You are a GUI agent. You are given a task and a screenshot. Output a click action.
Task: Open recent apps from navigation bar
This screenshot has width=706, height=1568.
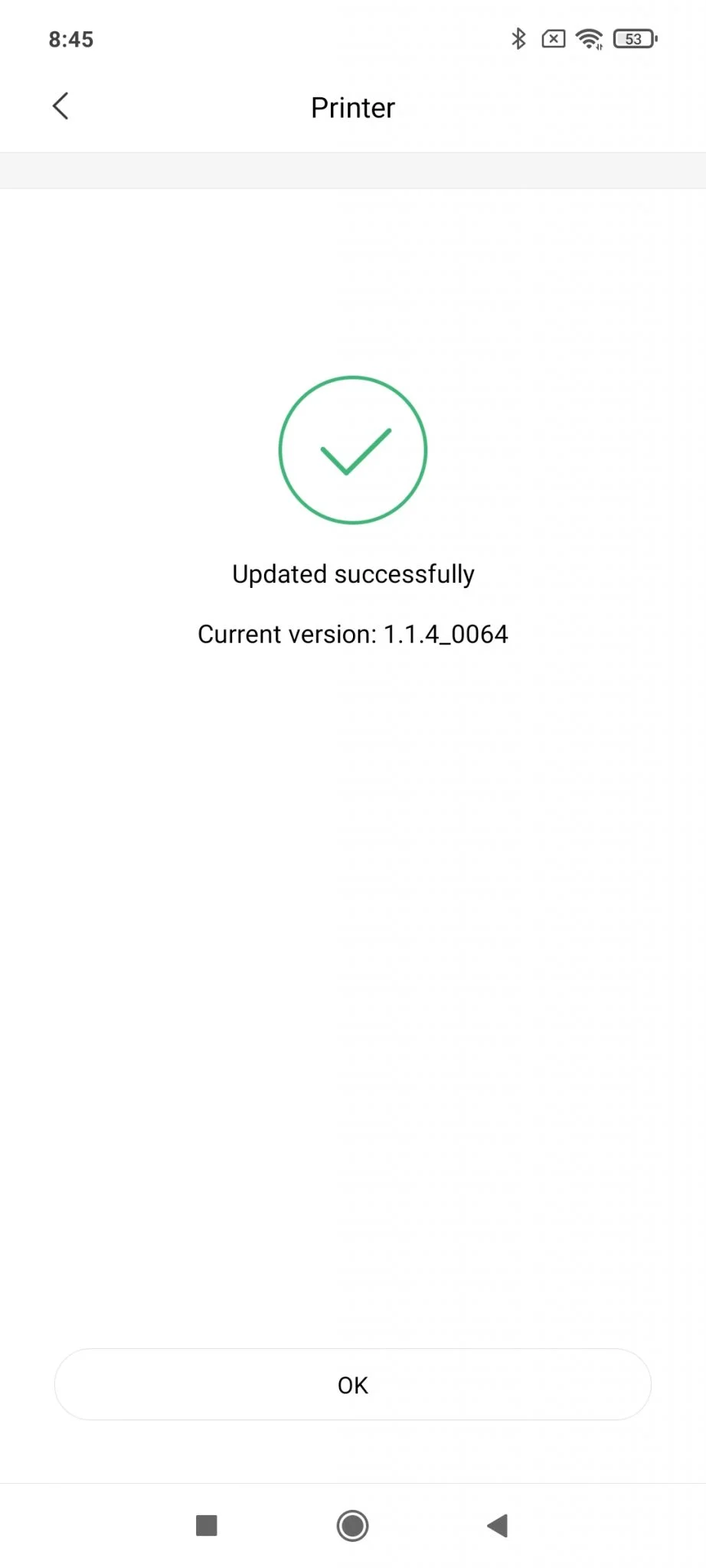207,1525
